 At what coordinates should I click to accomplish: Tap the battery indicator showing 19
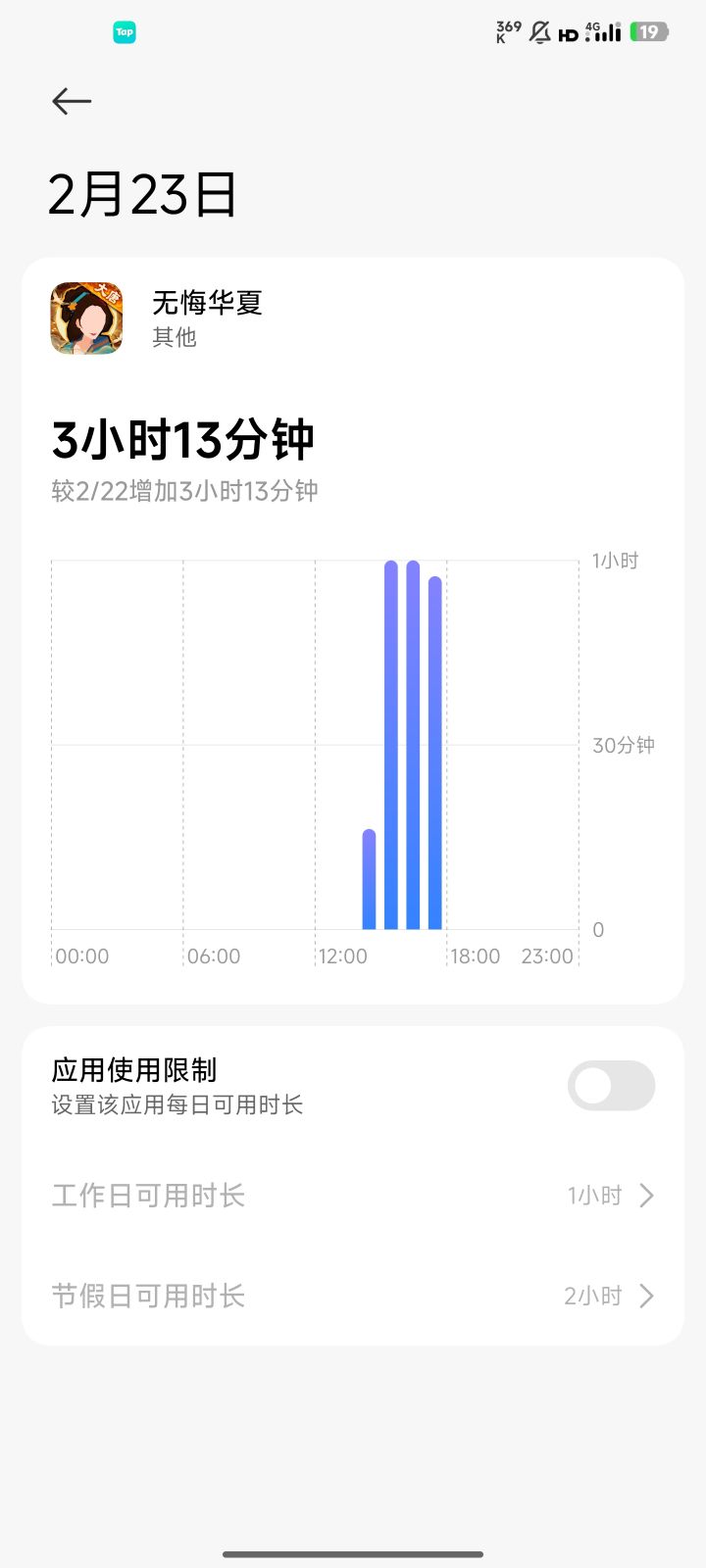[x=649, y=31]
